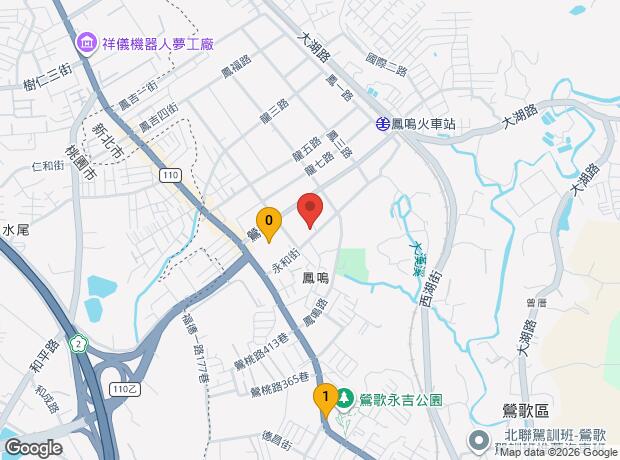This screenshot has width=620, height=460.
Task: Open 祥儀機器人夢工廠 museum point of interest
Action: click(87, 43)
